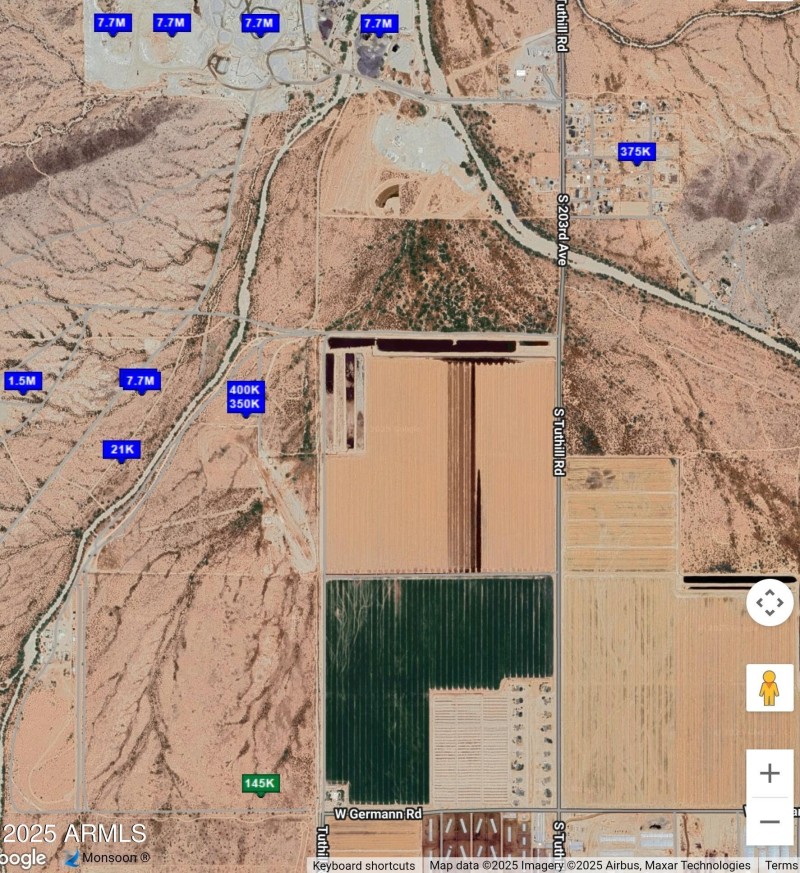Open Street View pegman control
Image resolution: width=800 pixels, height=873 pixels.
pyautogui.click(x=769, y=688)
